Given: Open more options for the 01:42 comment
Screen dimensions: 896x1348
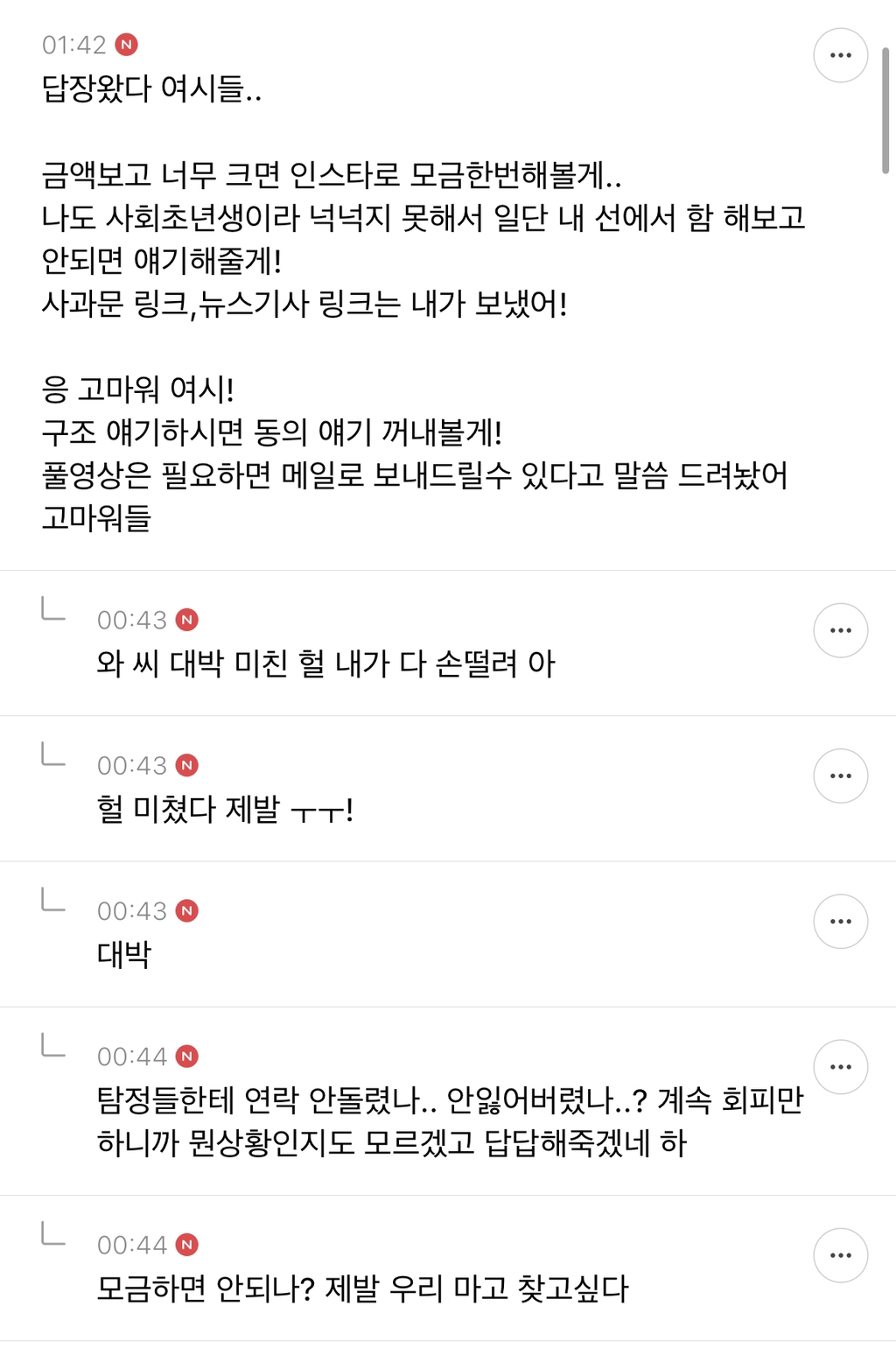Looking at the screenshot, I should click(x=840, y=56).
